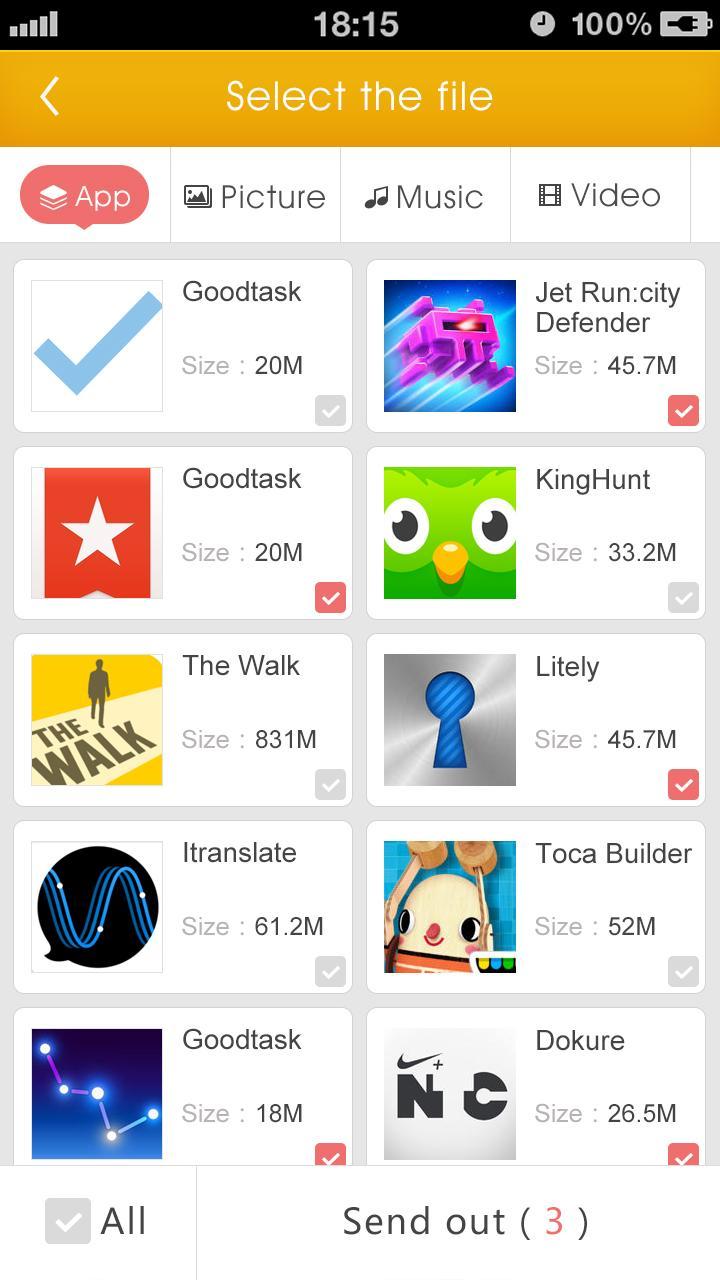This screenshot has width=720, height=1280.
Task: Select the App tab
Action: click(85, 196)
